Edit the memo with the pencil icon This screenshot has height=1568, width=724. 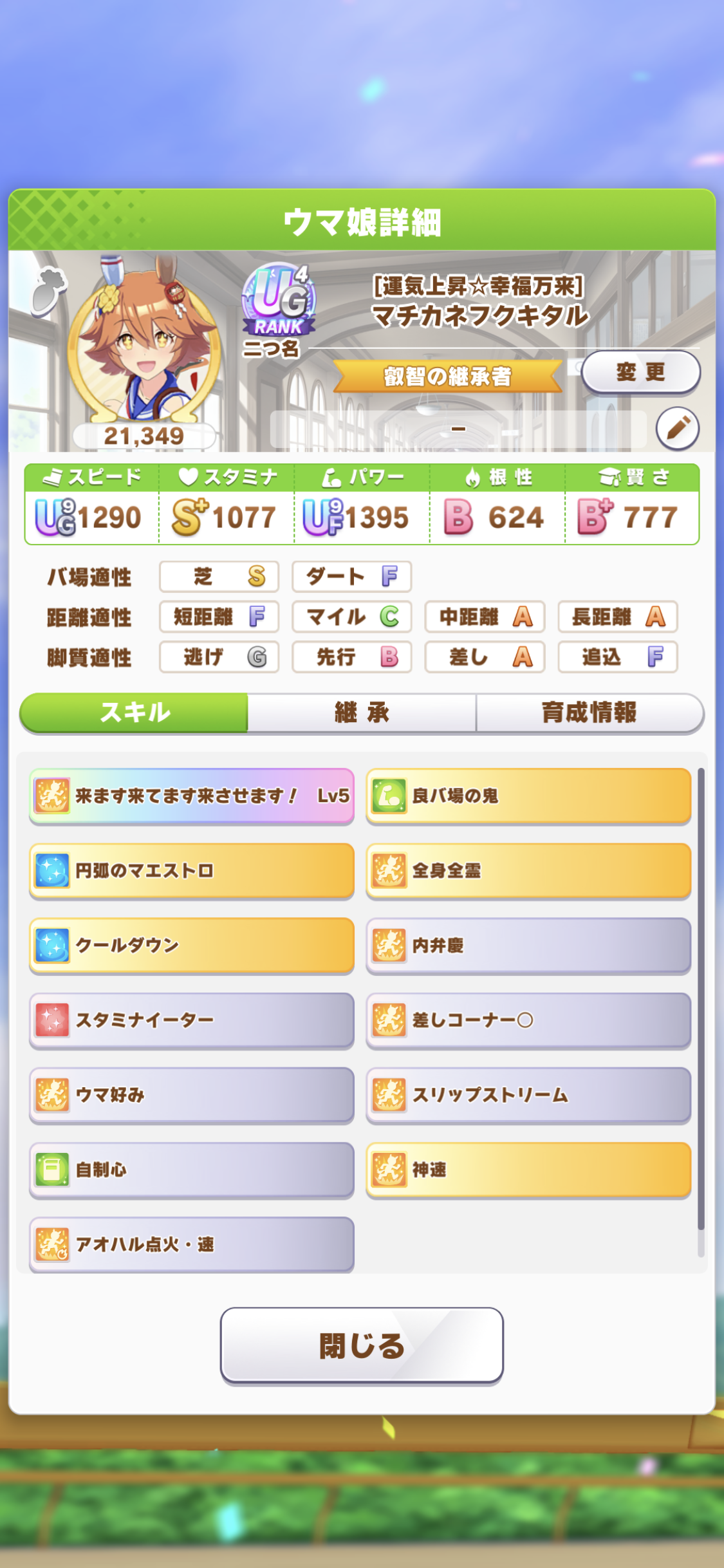click(x=678, y=428)
